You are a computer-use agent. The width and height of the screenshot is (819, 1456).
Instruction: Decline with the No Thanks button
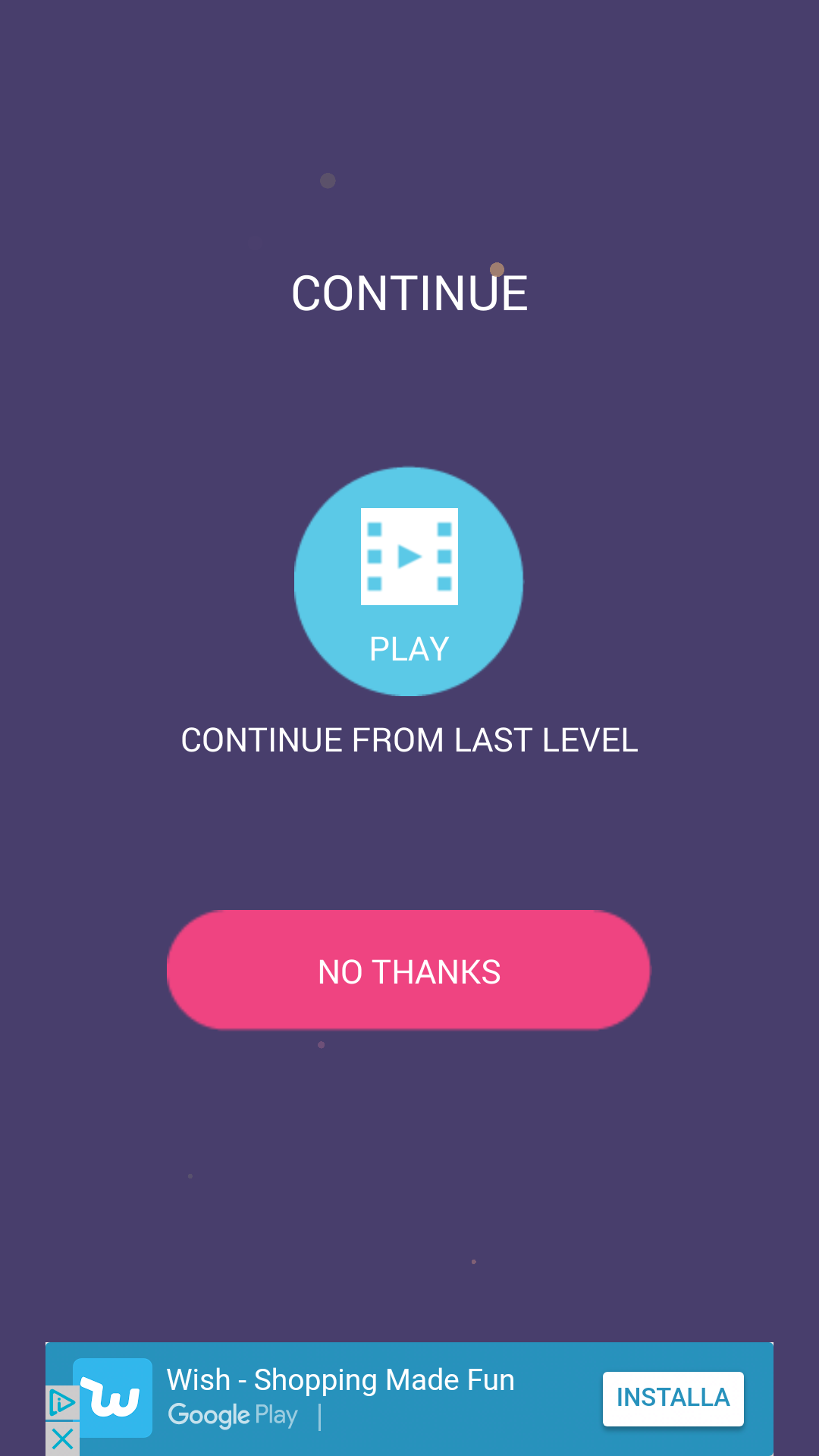pyautogui.click(x=409, y=970)
